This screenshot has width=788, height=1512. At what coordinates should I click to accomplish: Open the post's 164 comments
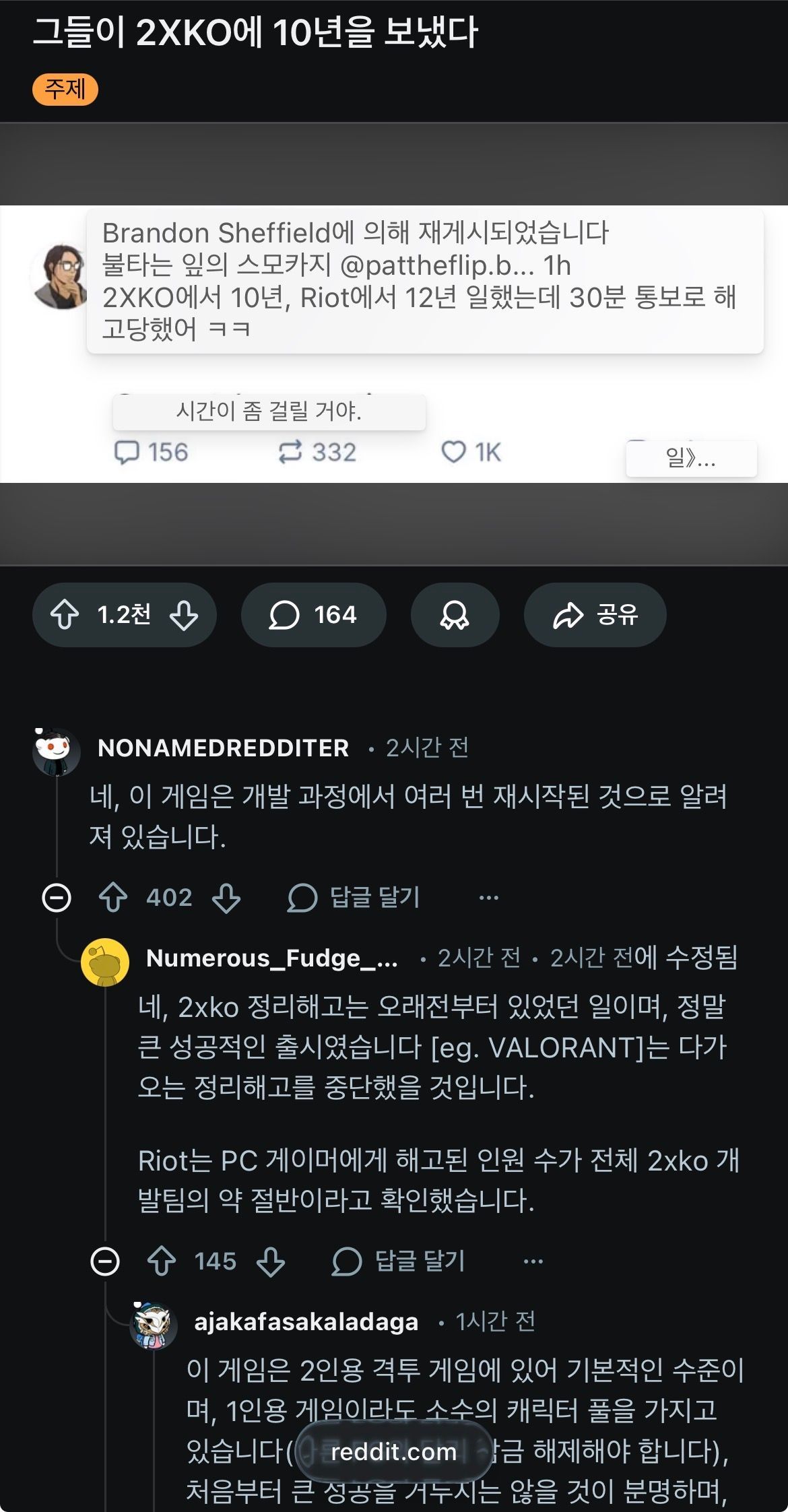tap(313, 615)
